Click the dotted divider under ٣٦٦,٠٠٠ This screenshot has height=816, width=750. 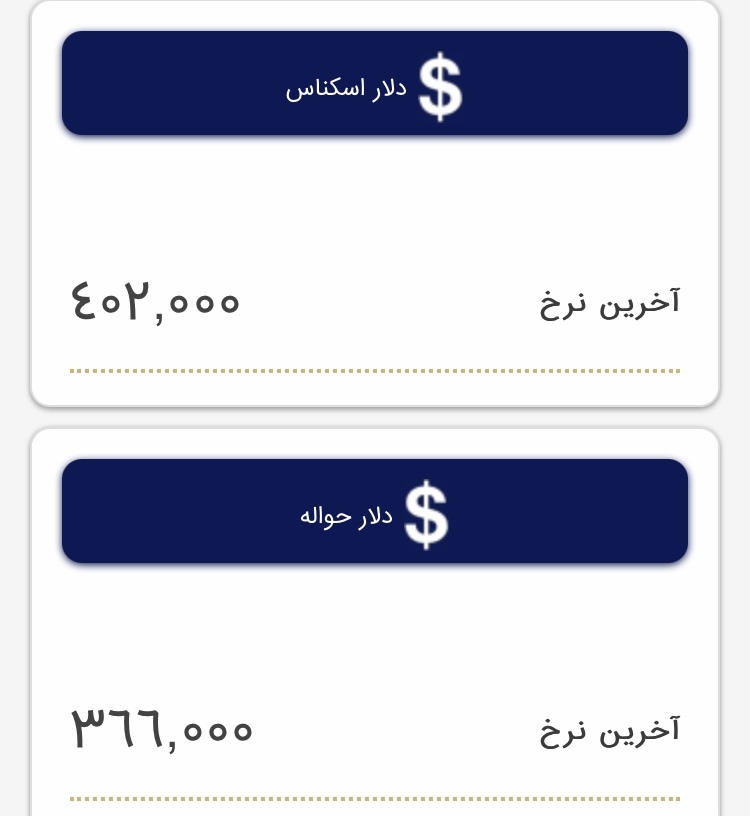tap(374, 797)
